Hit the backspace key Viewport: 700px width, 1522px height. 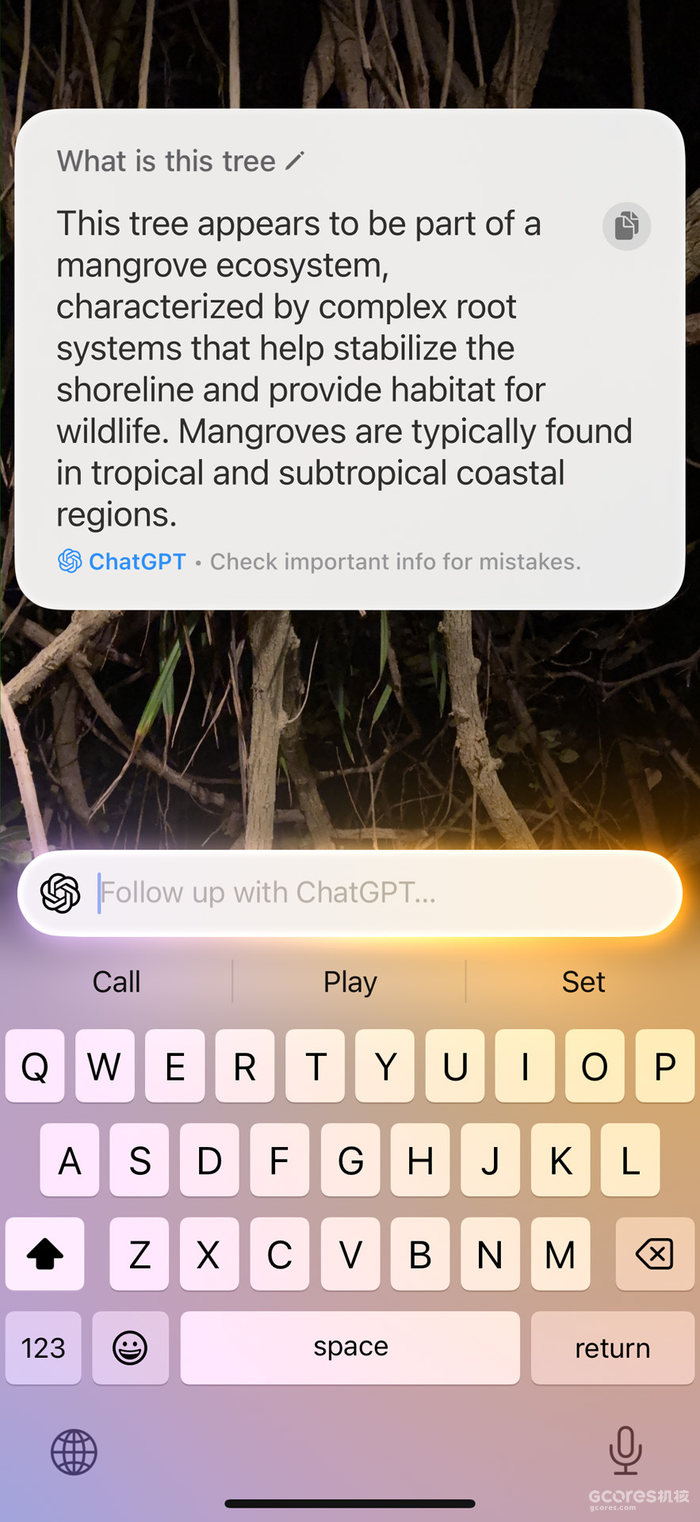[654, 1254]
